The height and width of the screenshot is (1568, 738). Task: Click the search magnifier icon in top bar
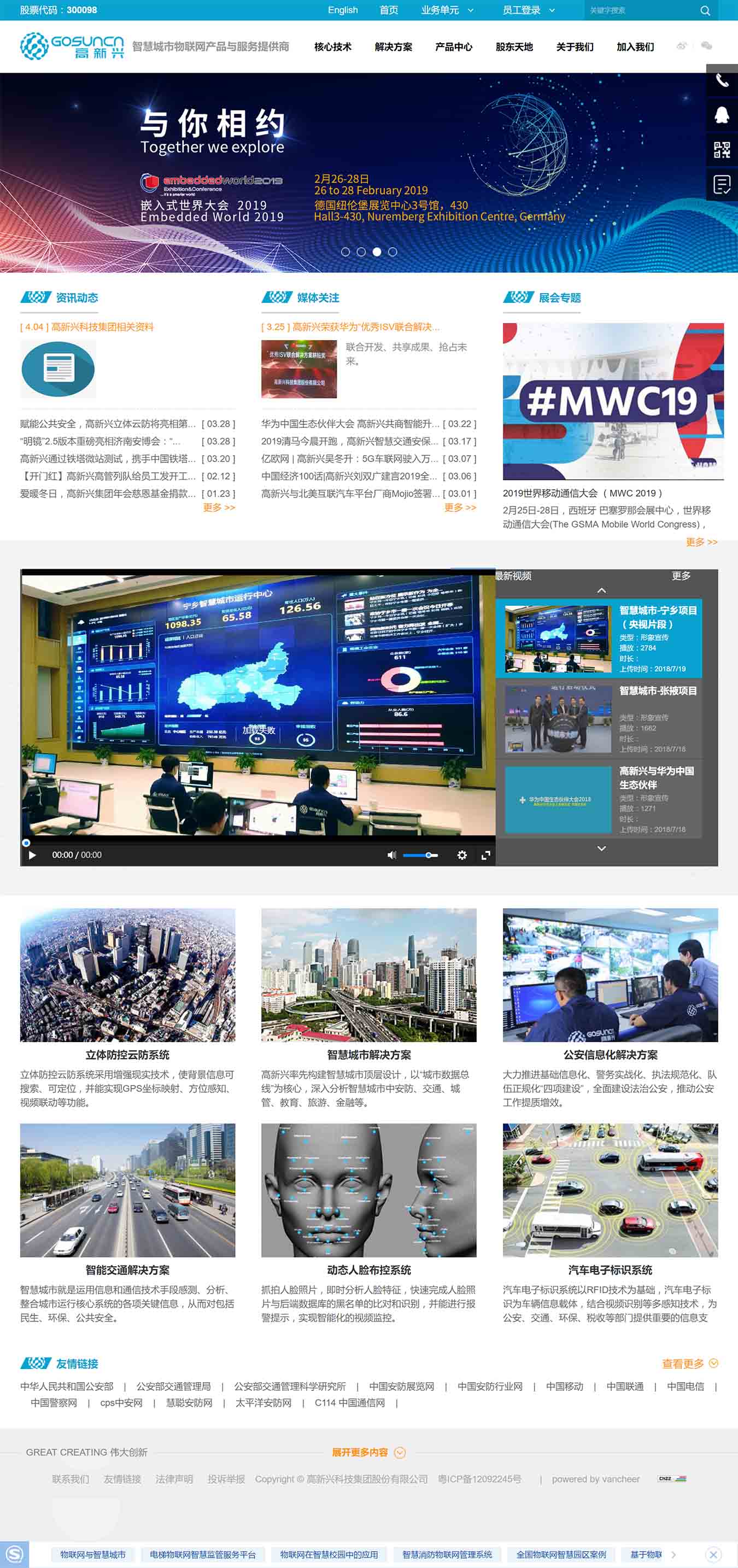click(x=704, y=10)
